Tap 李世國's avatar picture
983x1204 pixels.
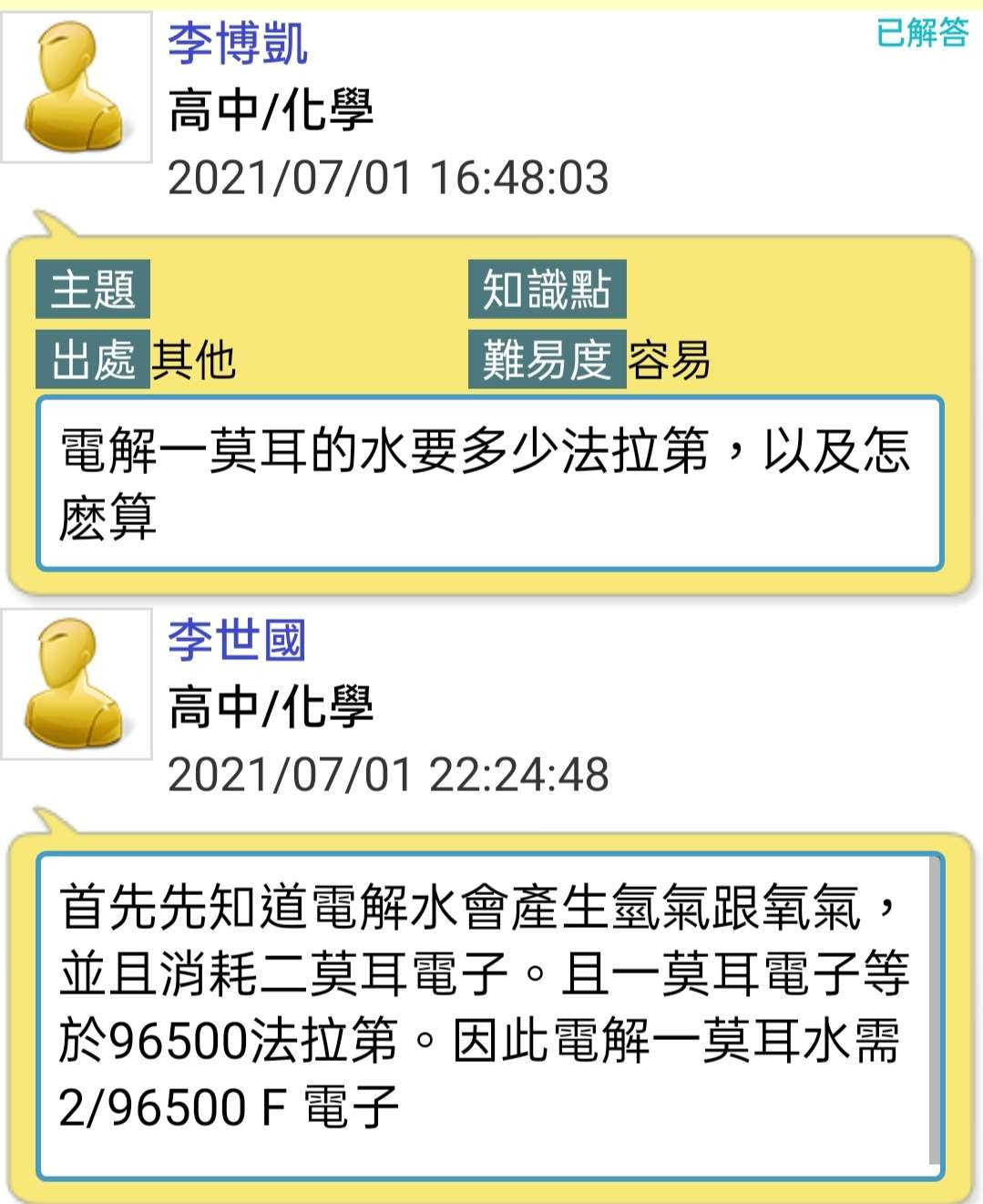[77, 684]
